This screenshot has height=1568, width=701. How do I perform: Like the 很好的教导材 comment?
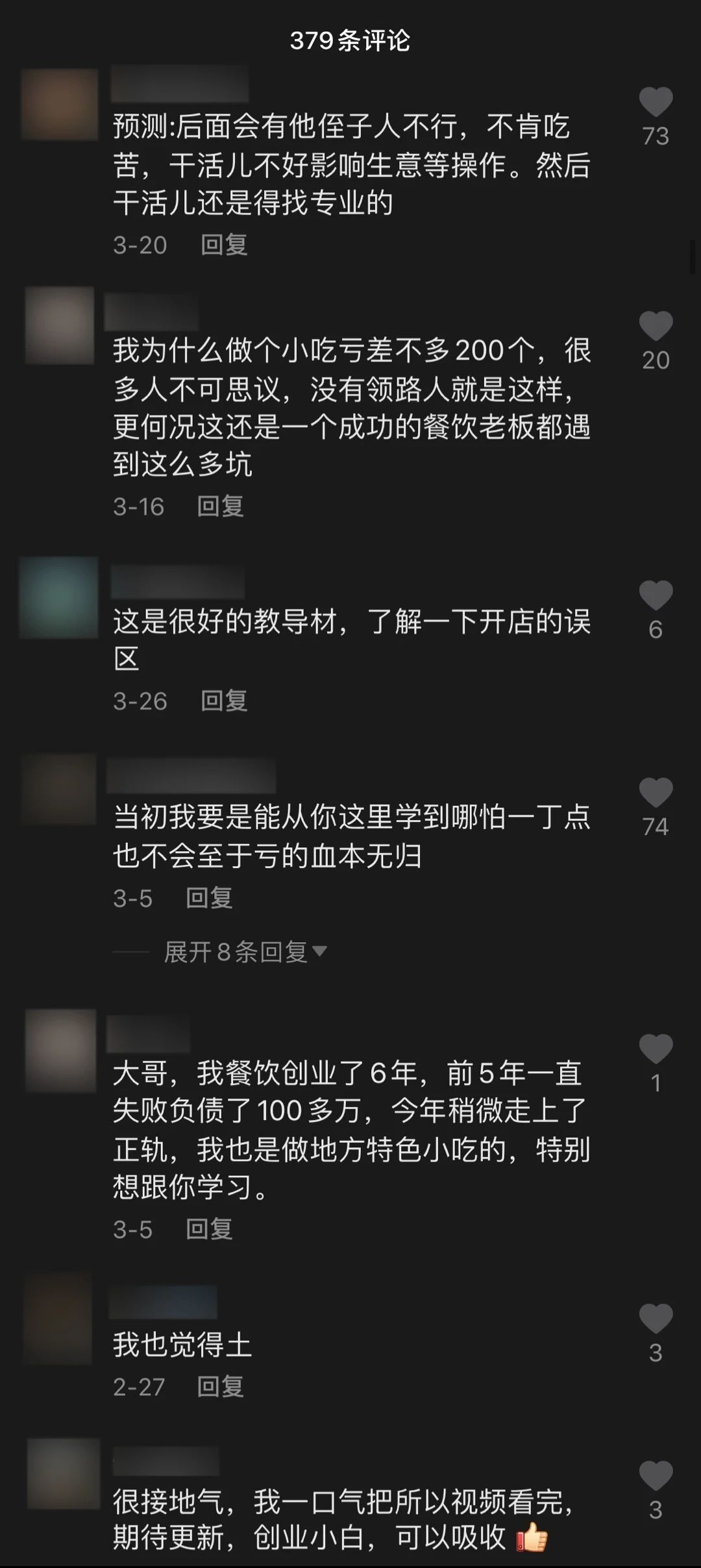click(656, 595)
